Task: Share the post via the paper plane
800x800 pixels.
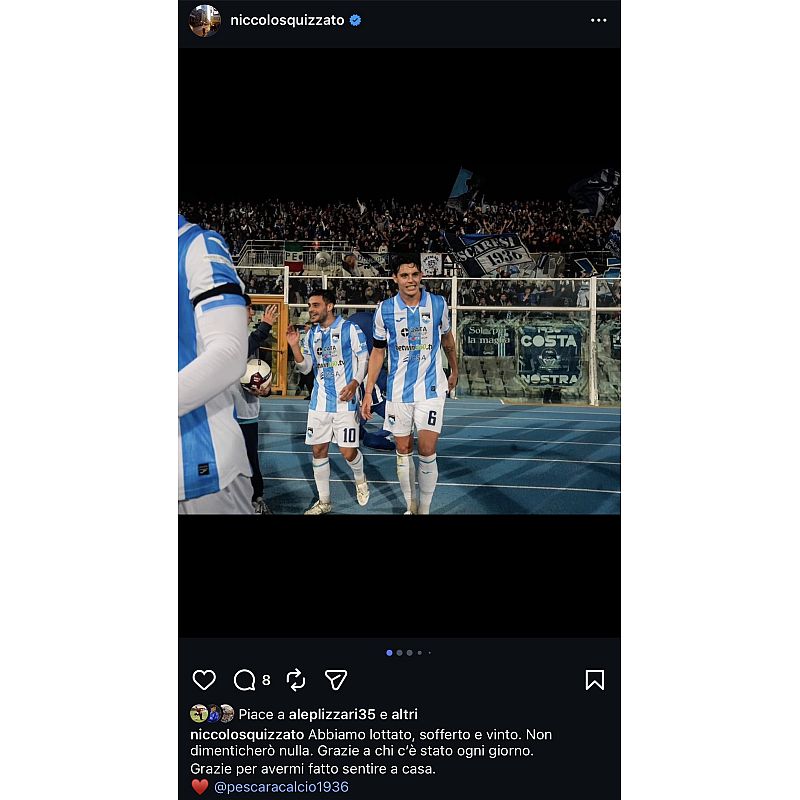Action: [x=336, y=680]
